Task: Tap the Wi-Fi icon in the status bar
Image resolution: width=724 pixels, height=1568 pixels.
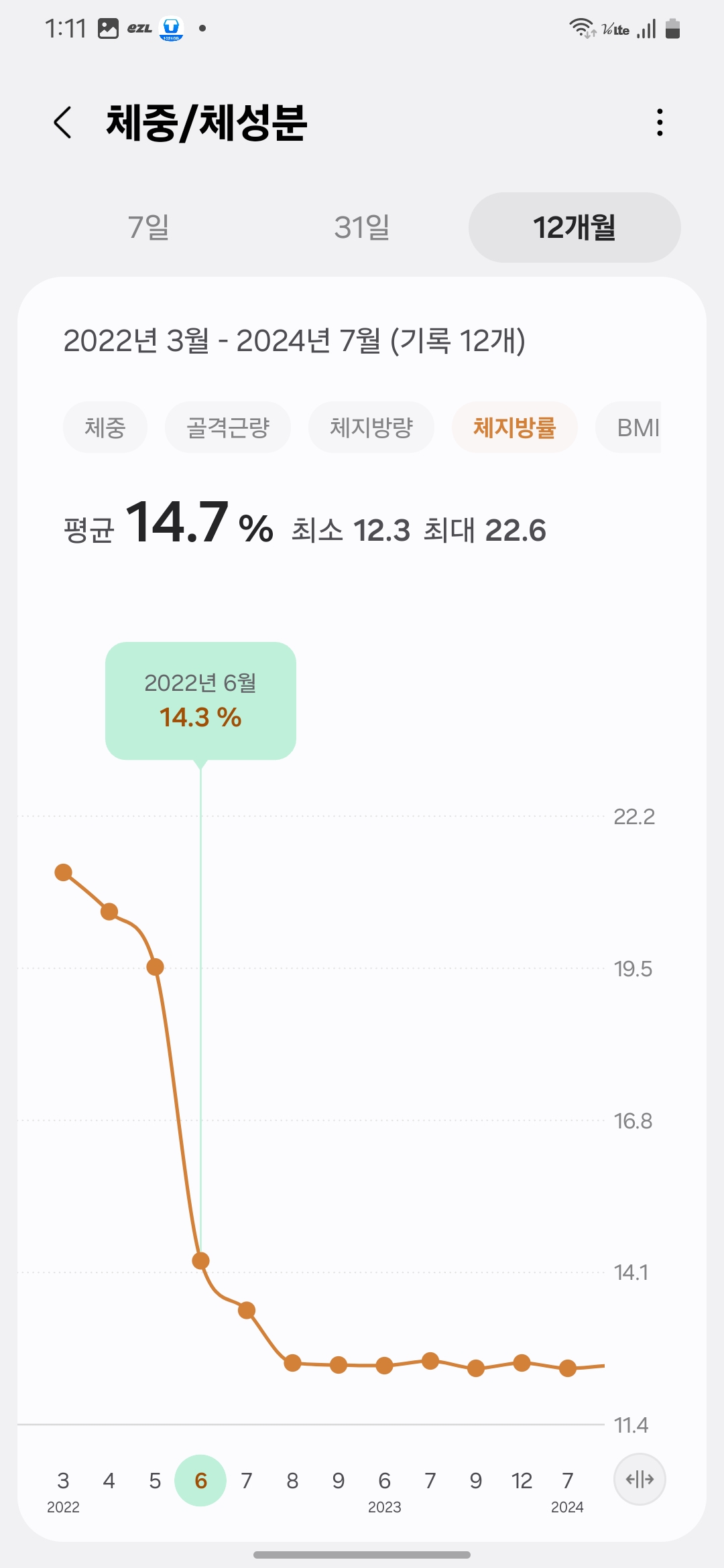Action: tap(581, 27)
